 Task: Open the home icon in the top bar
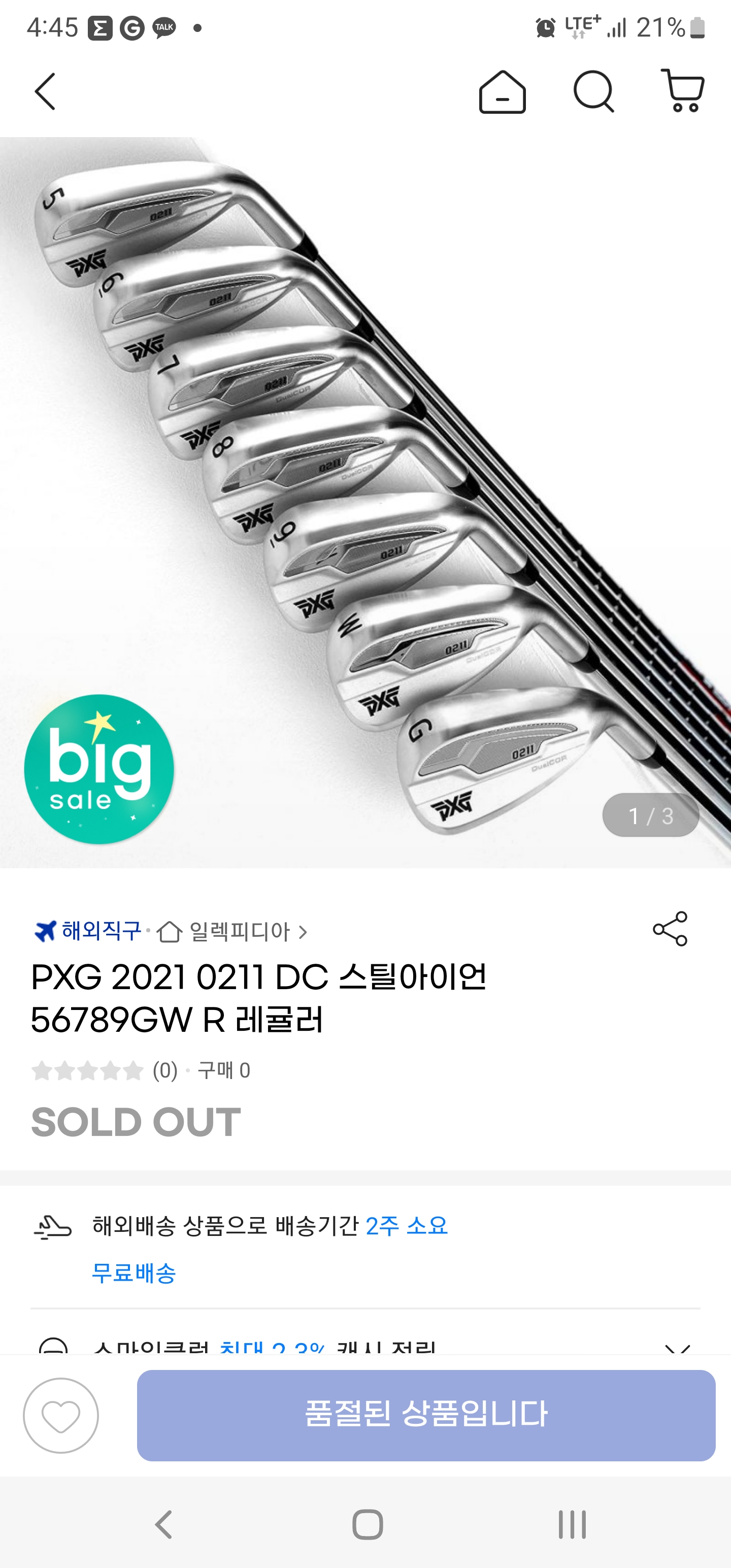[x=502, y=92]
